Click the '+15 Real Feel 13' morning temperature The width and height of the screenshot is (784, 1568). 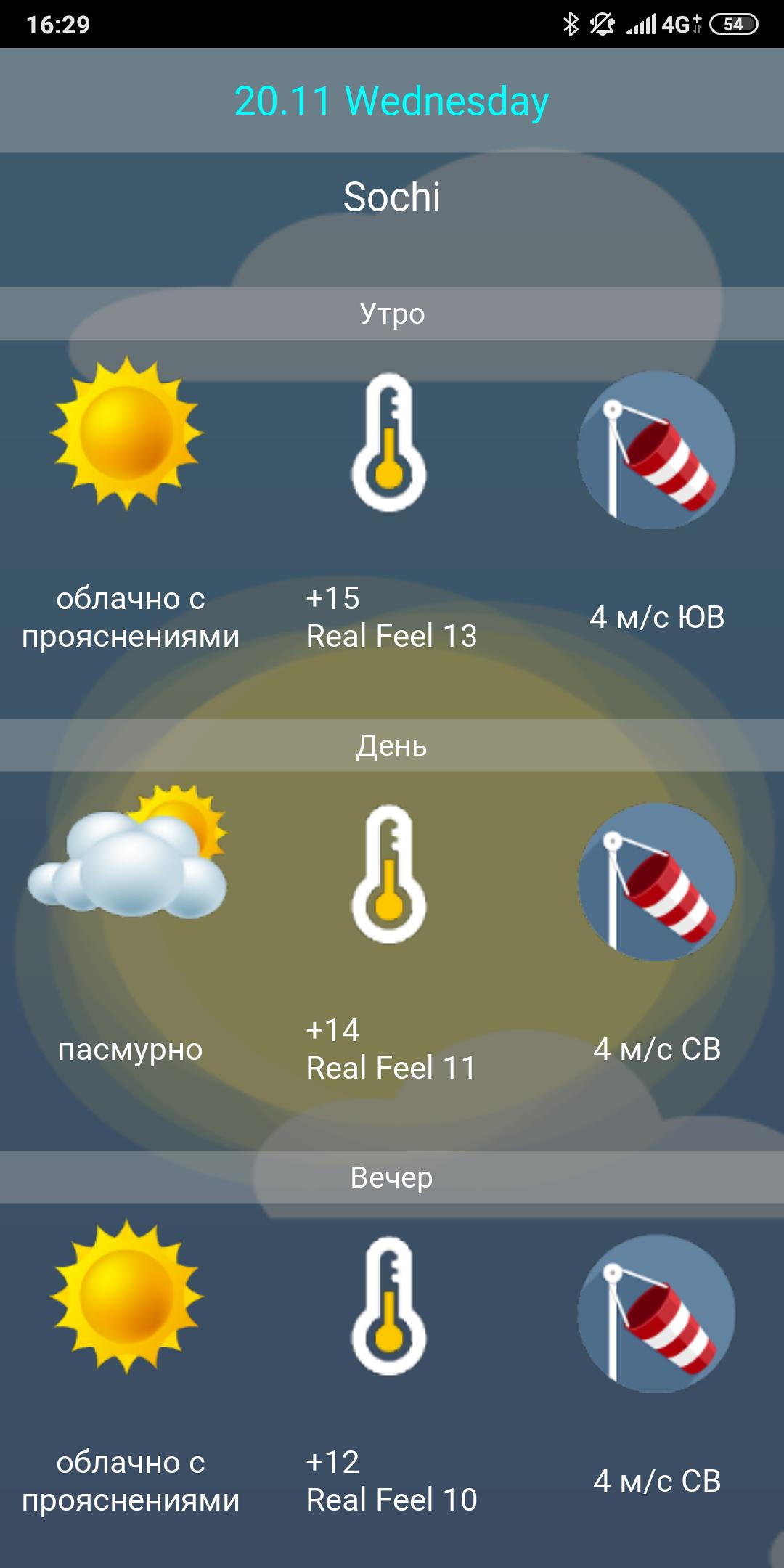(x=391, y=621)
